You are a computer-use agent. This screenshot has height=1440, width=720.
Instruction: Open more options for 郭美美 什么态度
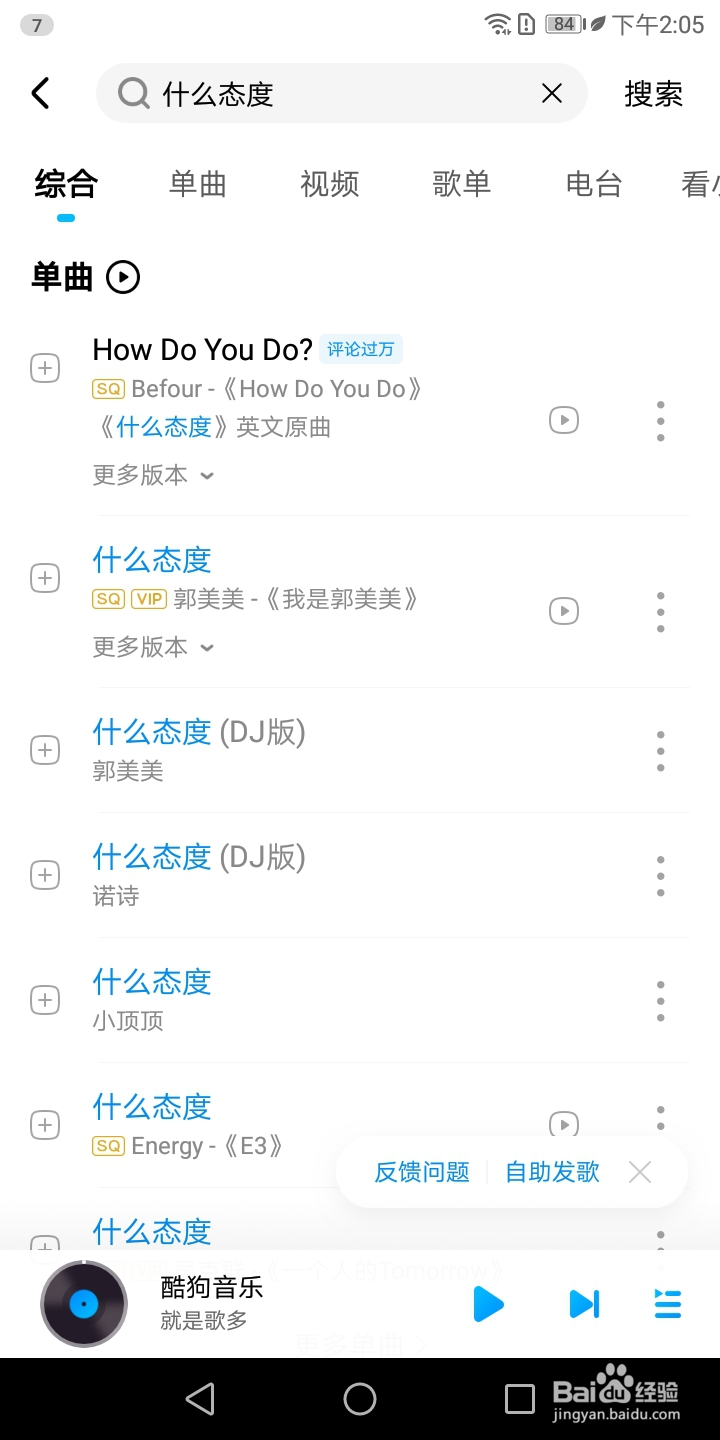[x=660, y=611]
